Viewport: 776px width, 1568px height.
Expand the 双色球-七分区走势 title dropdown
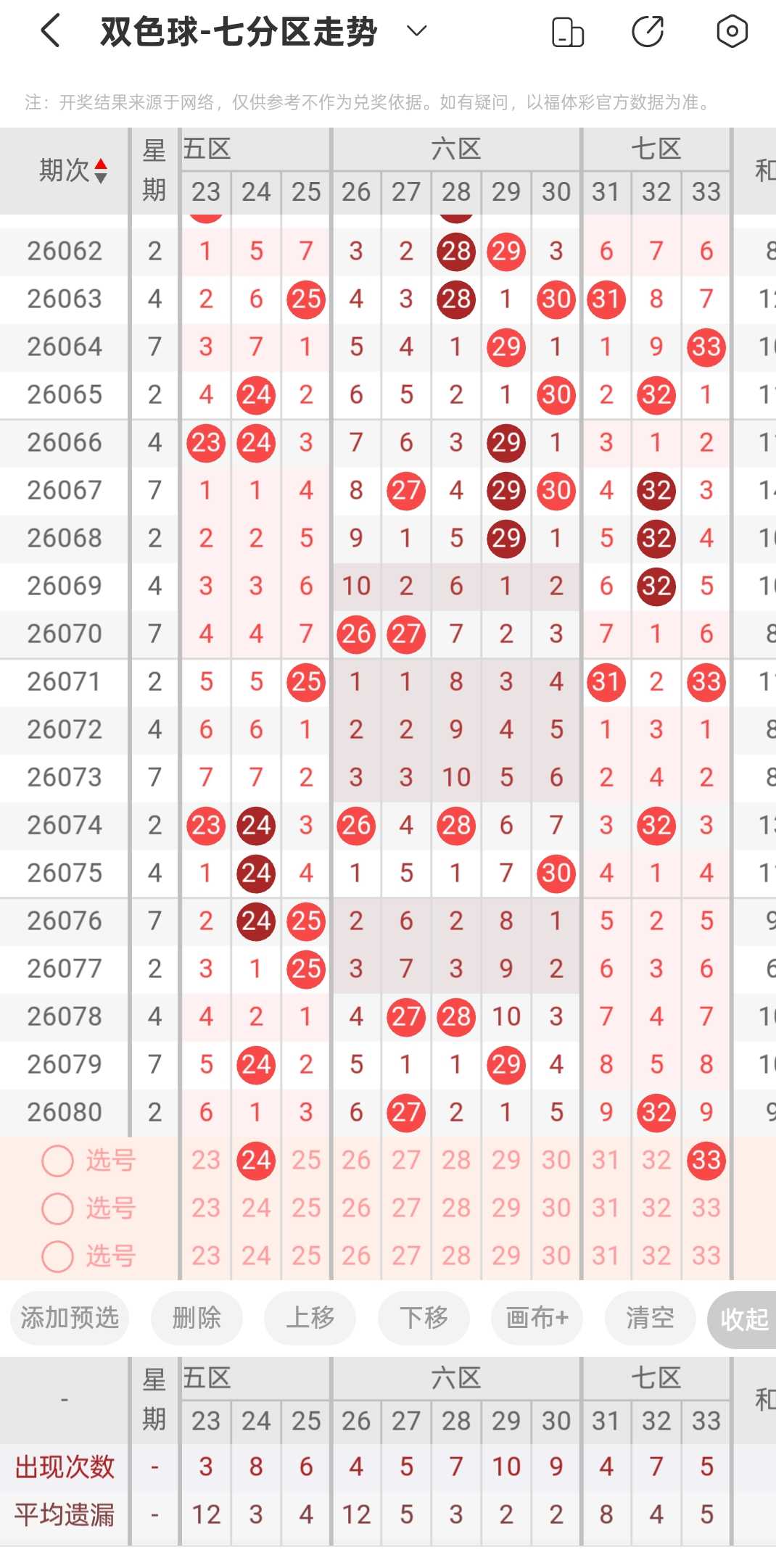(417, 31)
